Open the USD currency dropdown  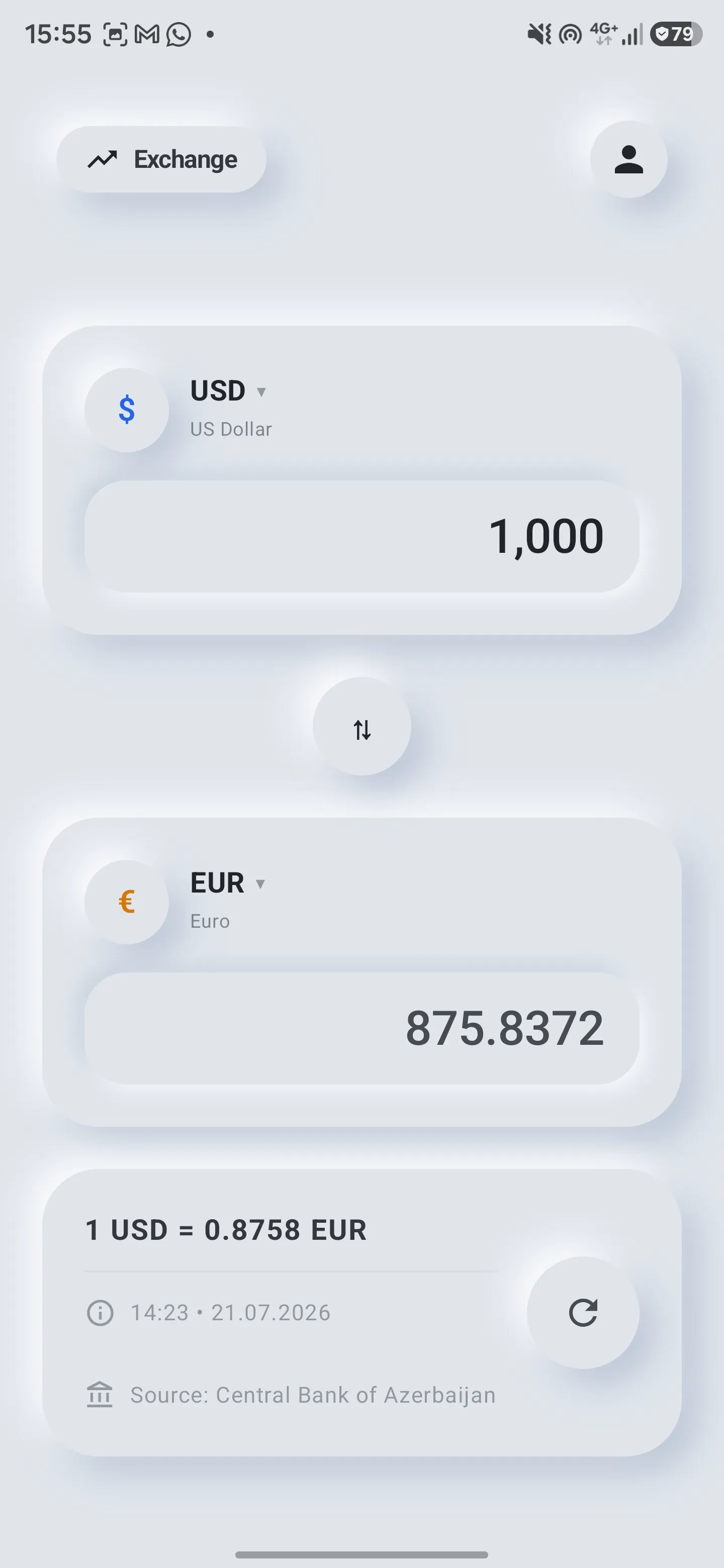pyautogui.click(x=228, y=391)
